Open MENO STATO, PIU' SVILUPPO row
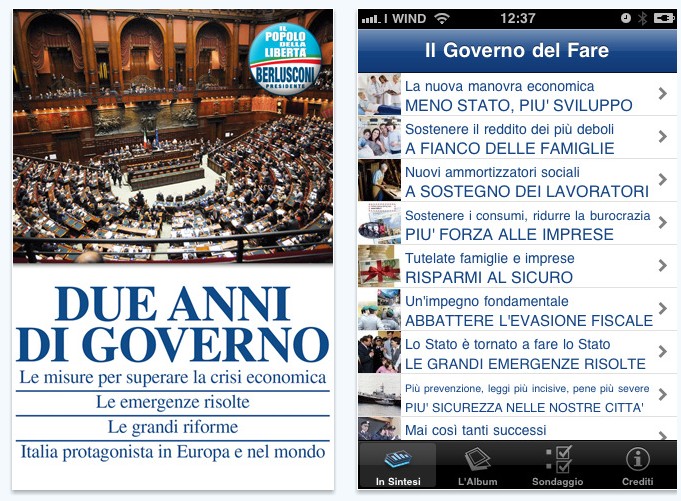Screen dimensions: 681x501 click(516, 95)
